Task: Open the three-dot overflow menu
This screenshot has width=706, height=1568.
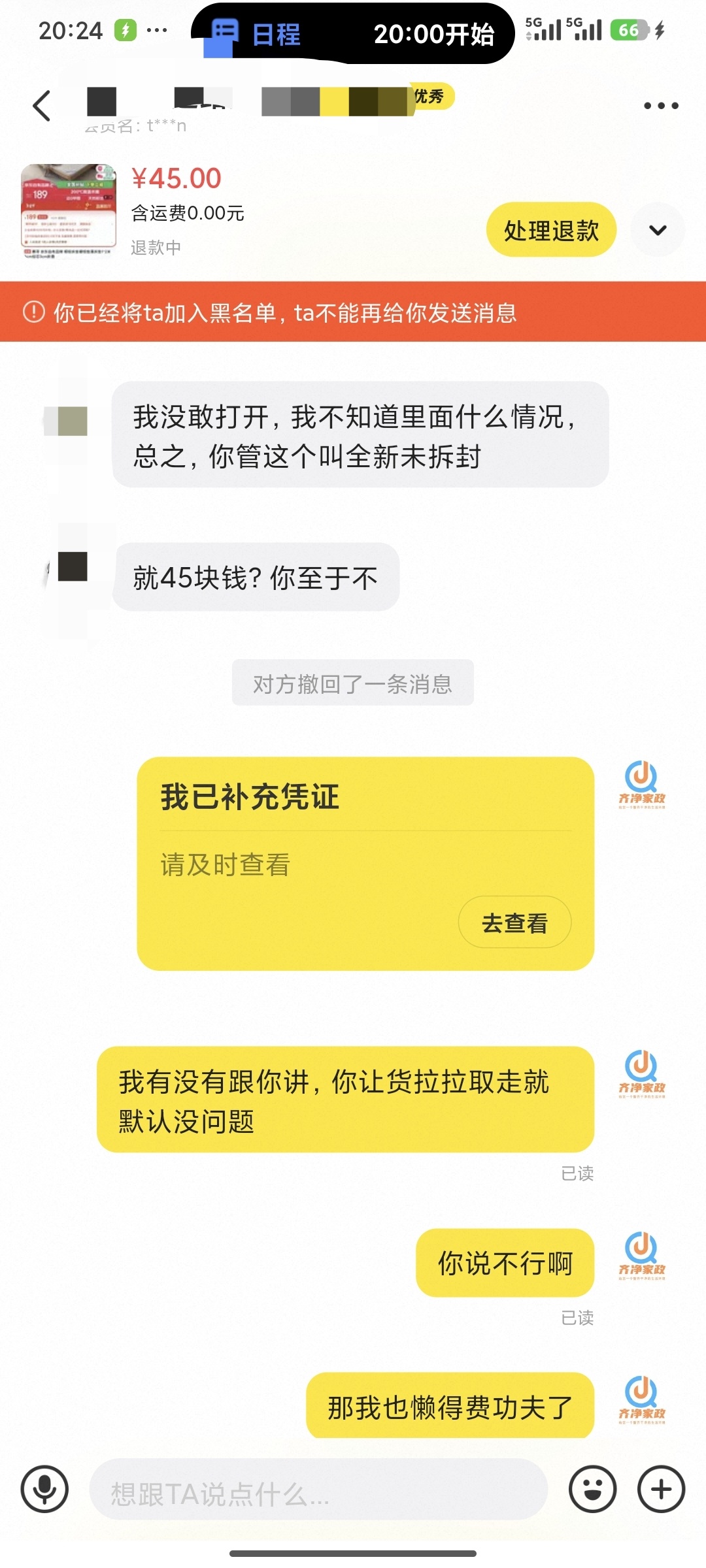Action: [x=661, y=106]
